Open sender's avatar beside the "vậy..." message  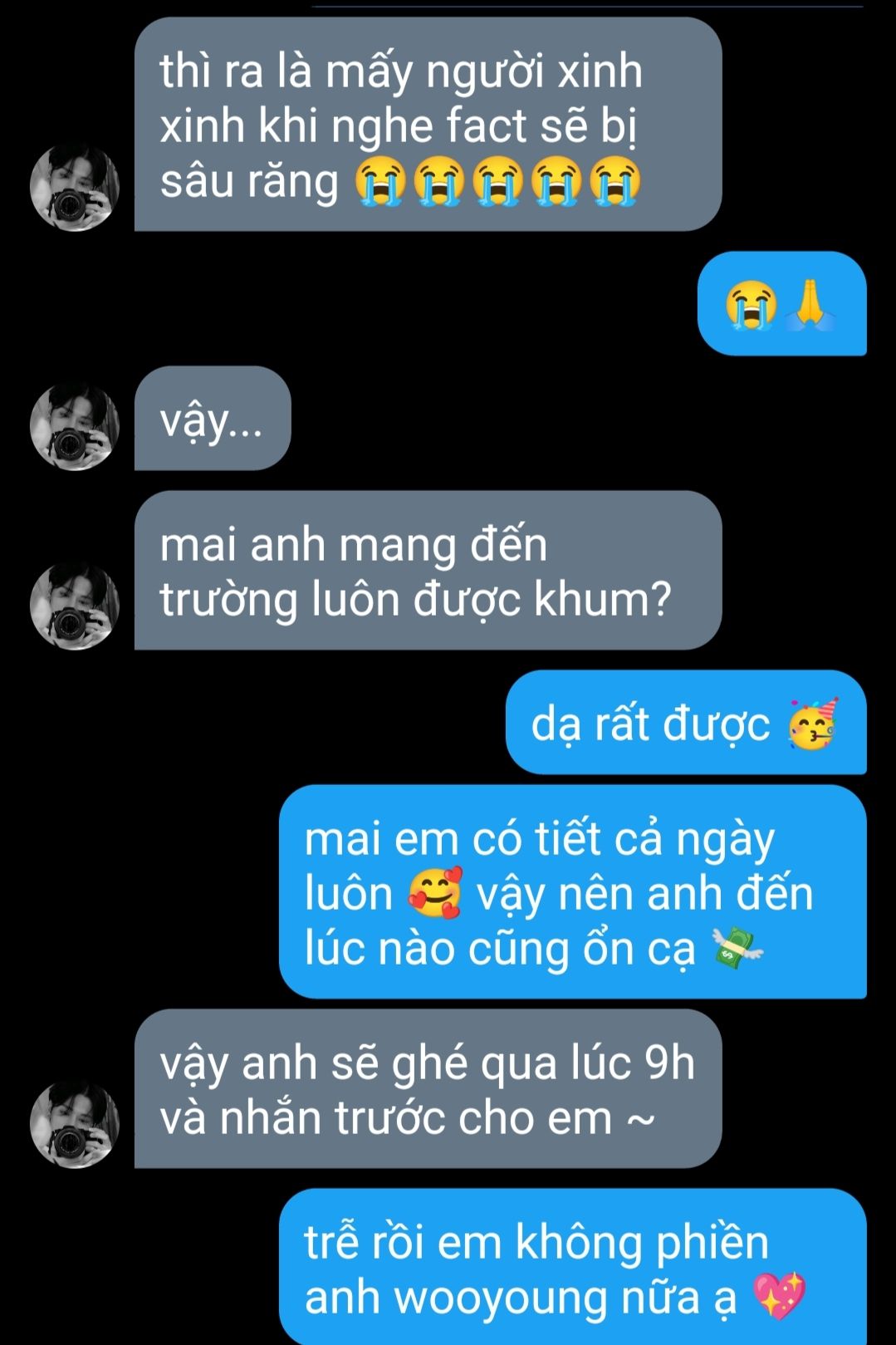(75, 427)
